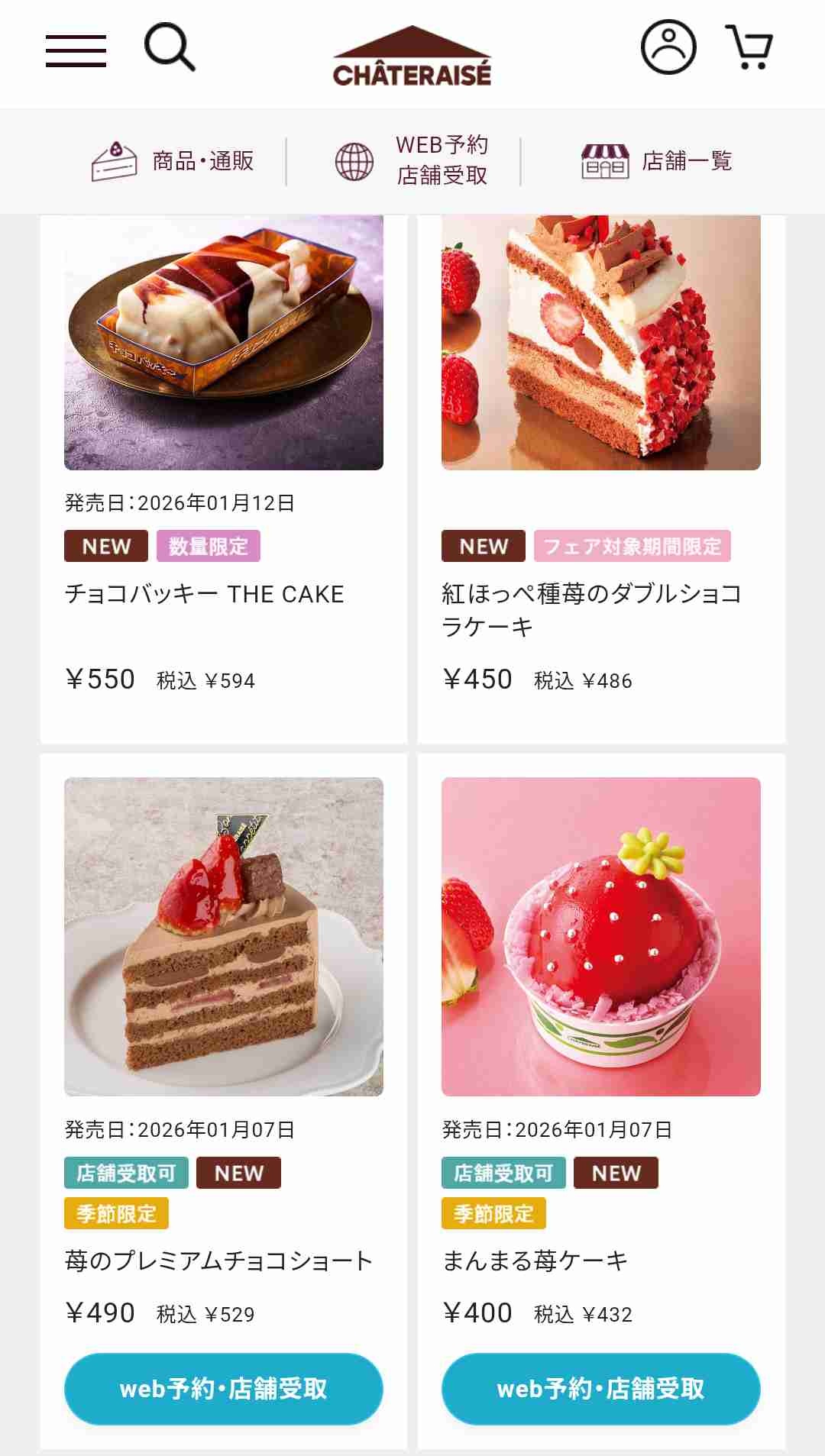View the shopping cart
825x1456 pixels.
click(749, 47)
